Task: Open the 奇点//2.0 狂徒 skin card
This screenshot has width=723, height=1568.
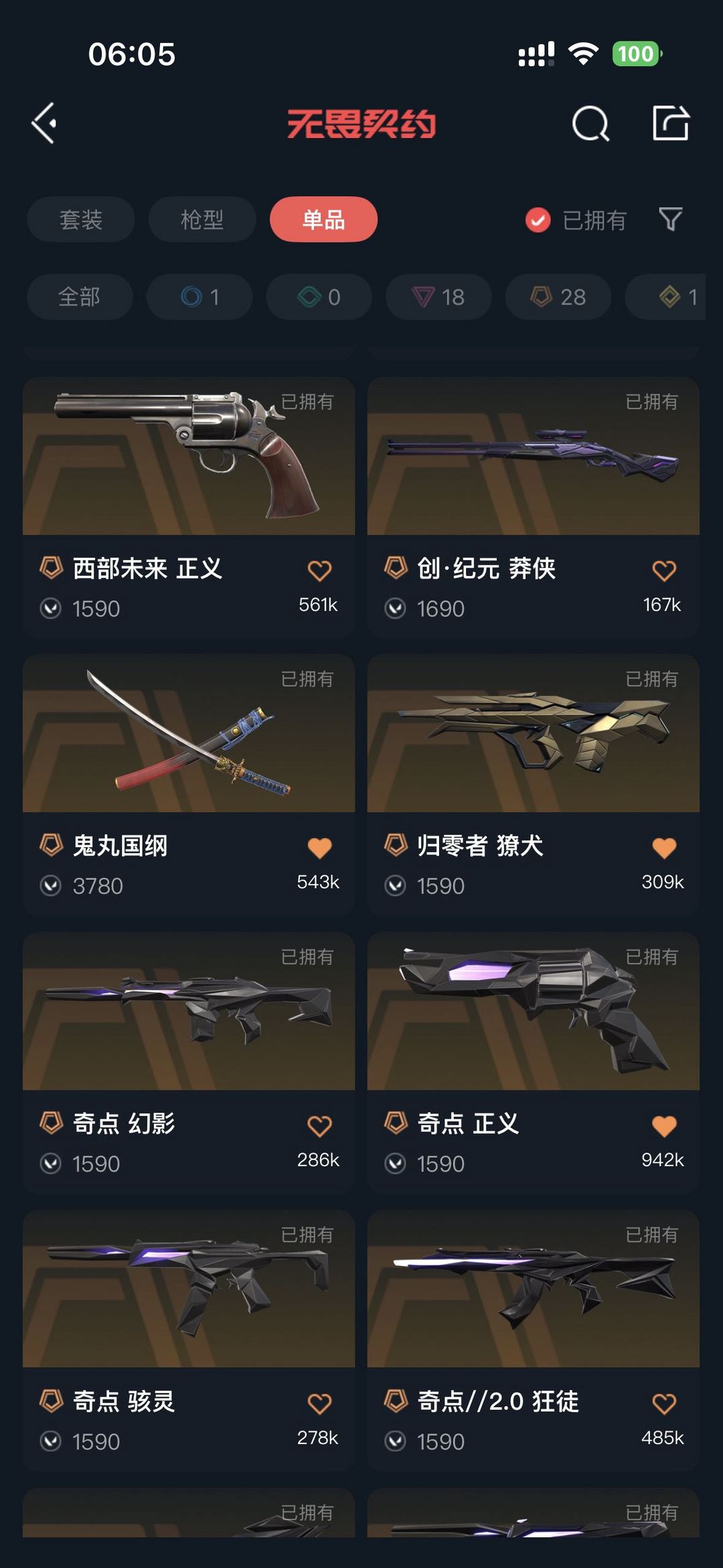Action: pyautogui.click(x=534, y=1340)
